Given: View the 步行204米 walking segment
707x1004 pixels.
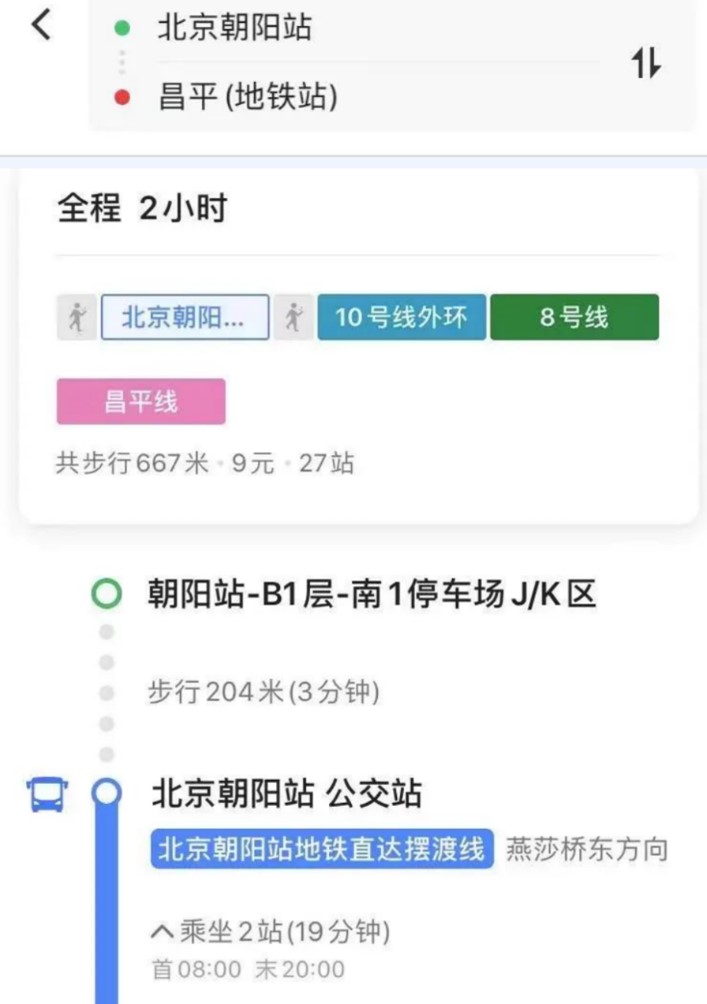Looking at the screenshot, I should [x=263, y=692].
